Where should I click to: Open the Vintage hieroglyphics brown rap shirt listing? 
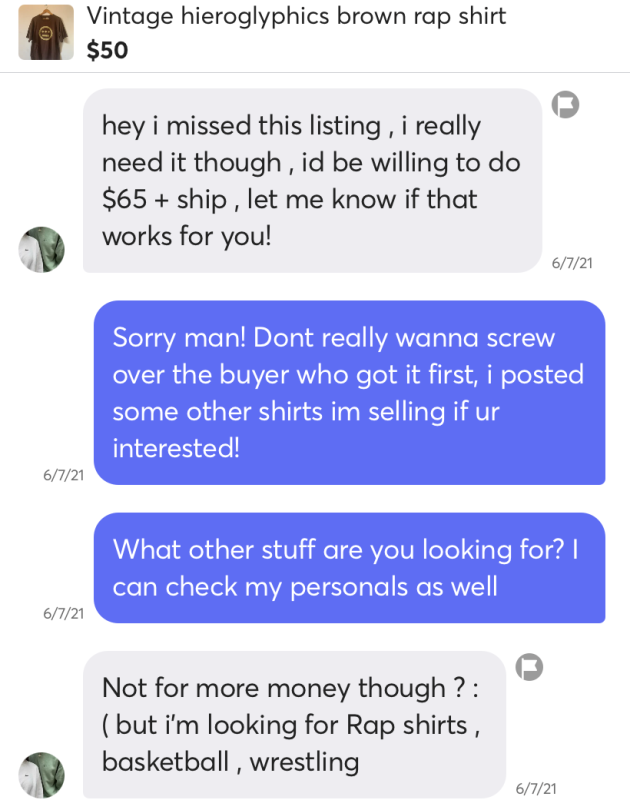tap(296, 18)
